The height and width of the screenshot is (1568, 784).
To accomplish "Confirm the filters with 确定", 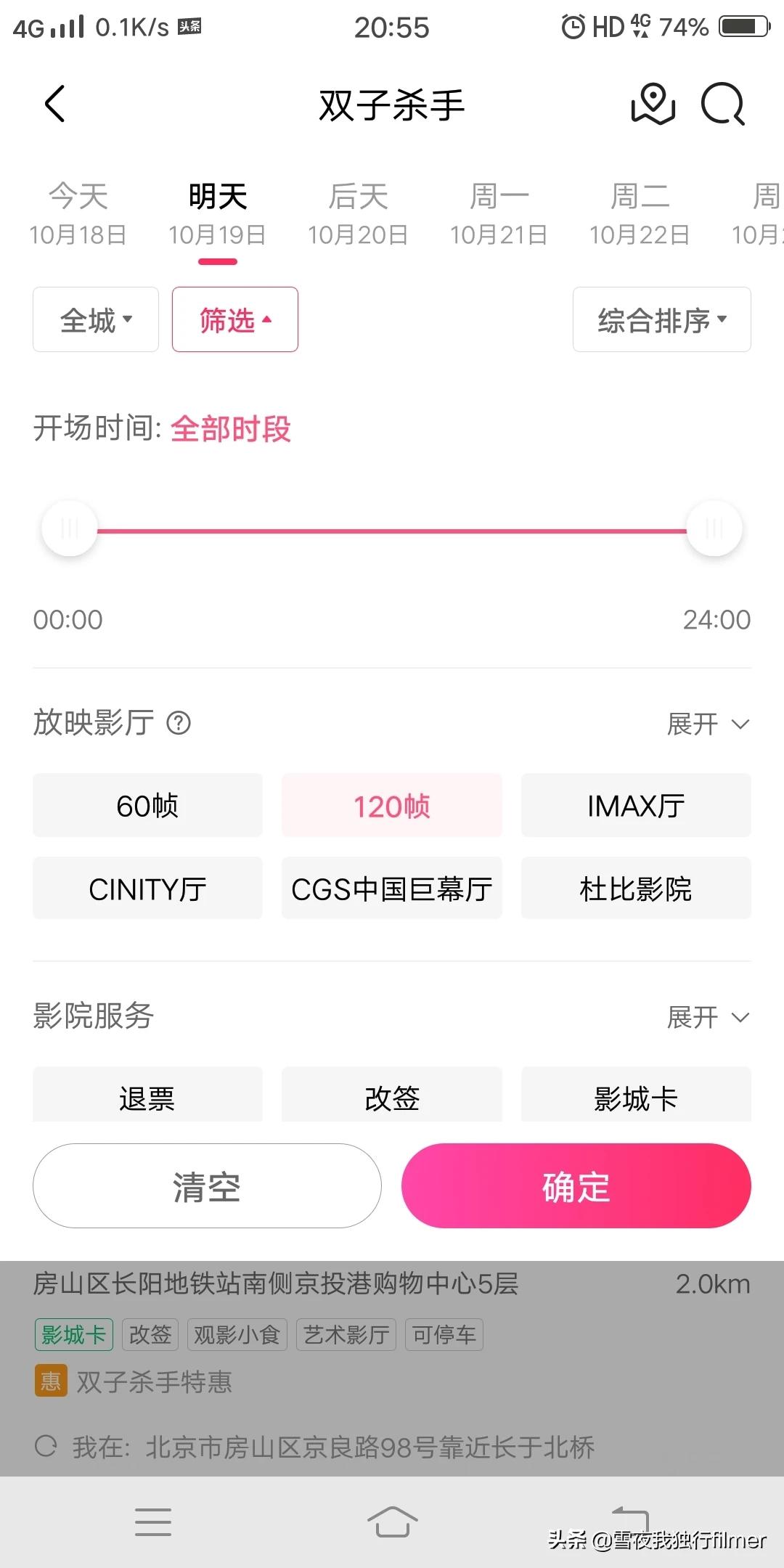I will click(576, 1186).
